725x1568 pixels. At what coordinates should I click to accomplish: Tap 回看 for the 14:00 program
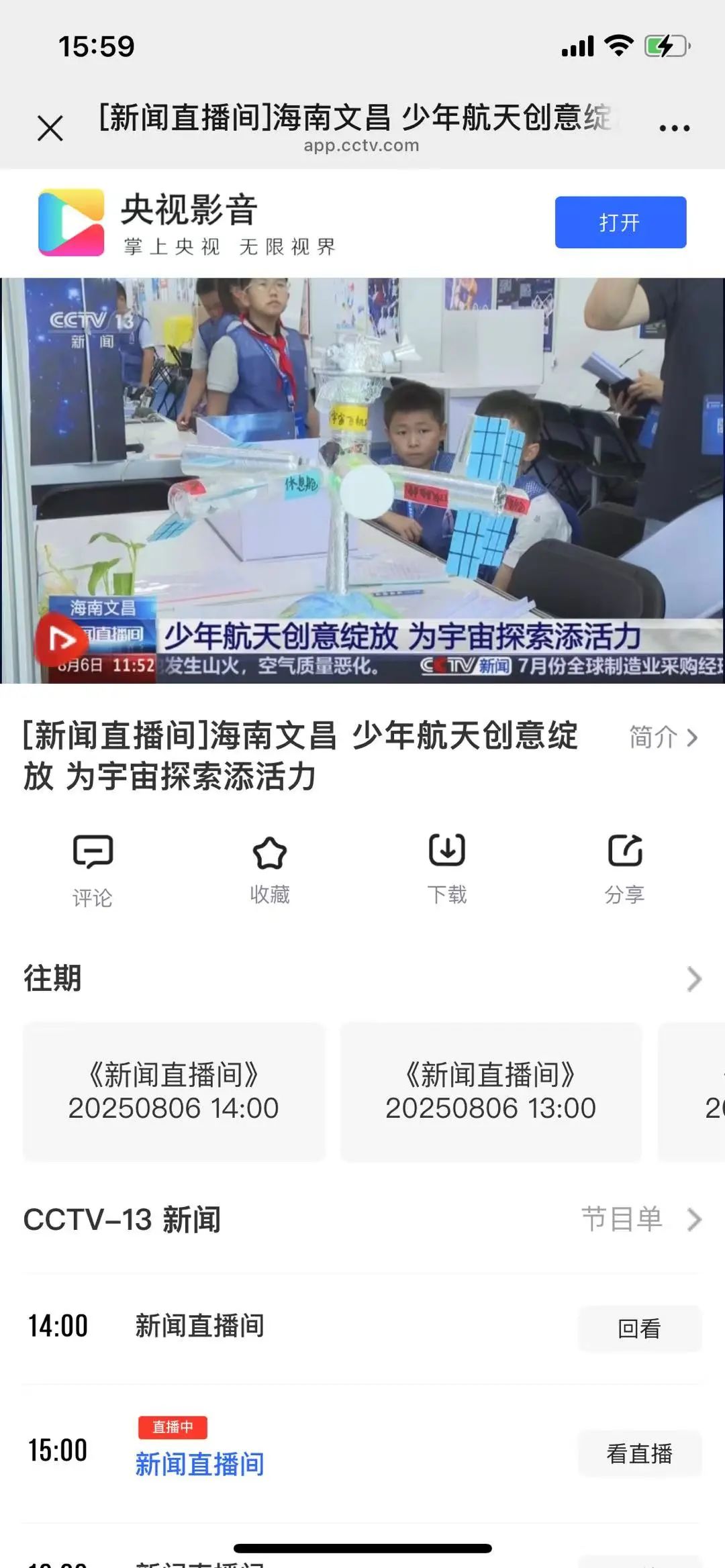(640, 1328)
